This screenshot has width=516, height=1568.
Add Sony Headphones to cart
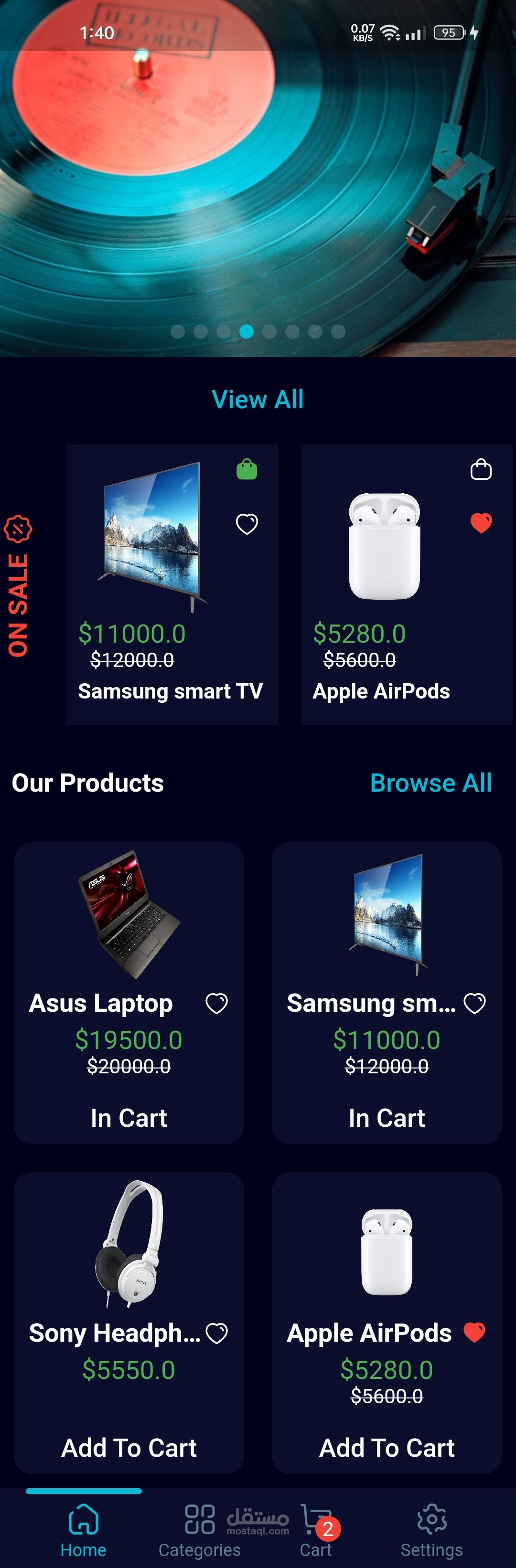pyautogui.click(x=129, y=1448)
